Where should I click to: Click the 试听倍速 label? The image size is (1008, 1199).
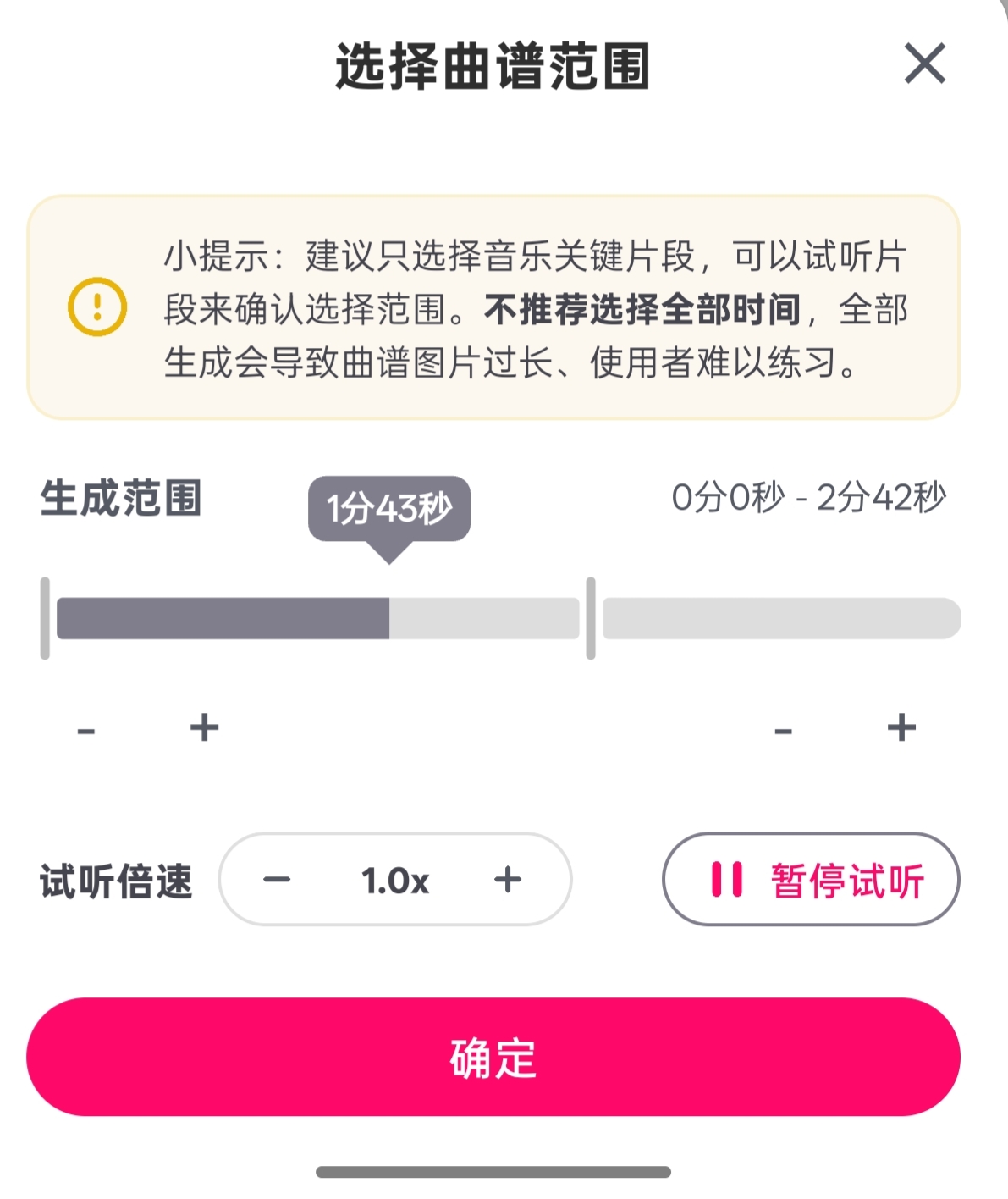click(x=116, y=882)
